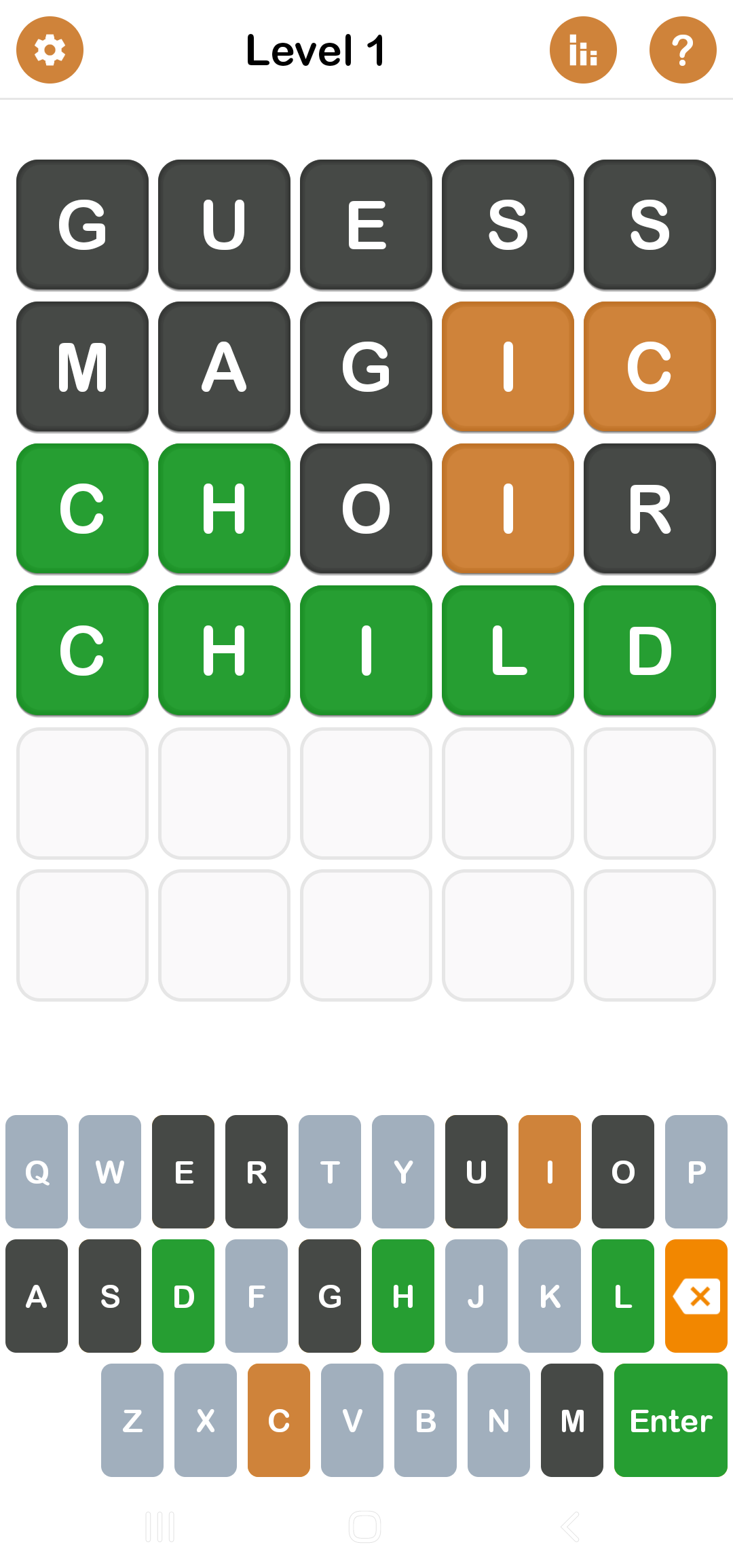733x1568 pixels.
Task: Type the letter N
Action: [499, 1420]
